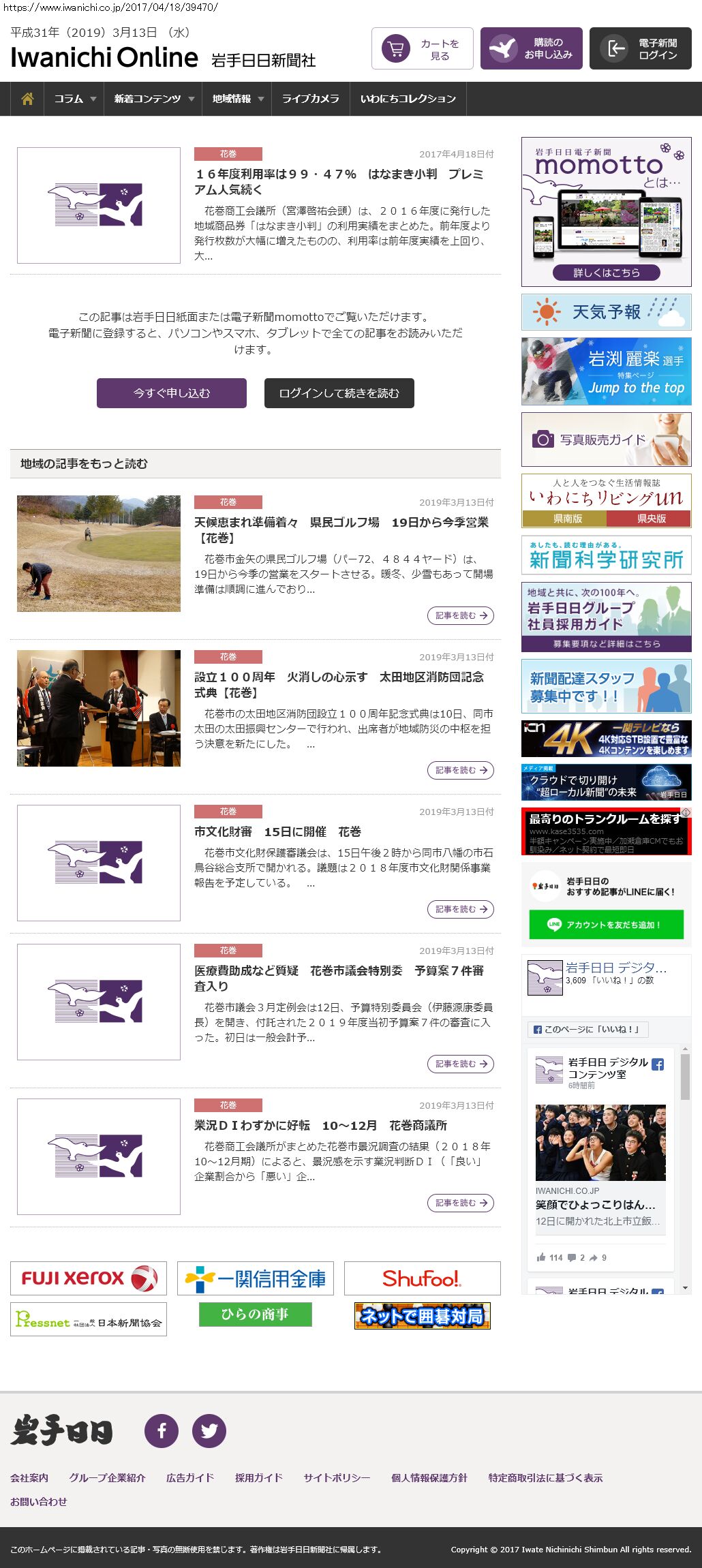Image resolution: width=702 pixels, height=1568 pixels.
Task: Tap 今すぐ申し込む button
Action: (172, 393)
